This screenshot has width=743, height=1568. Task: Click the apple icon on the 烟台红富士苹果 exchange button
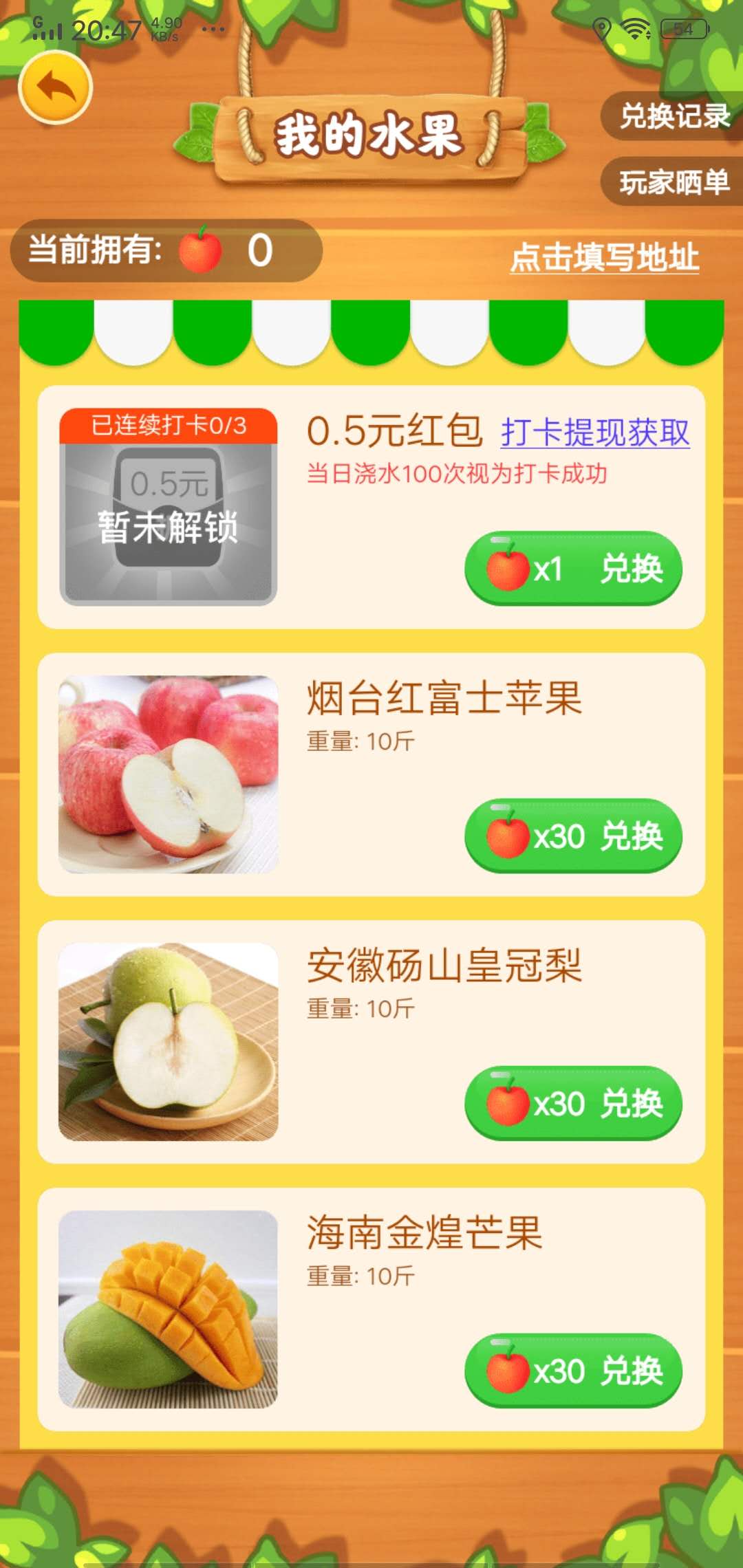click(510, 836)
